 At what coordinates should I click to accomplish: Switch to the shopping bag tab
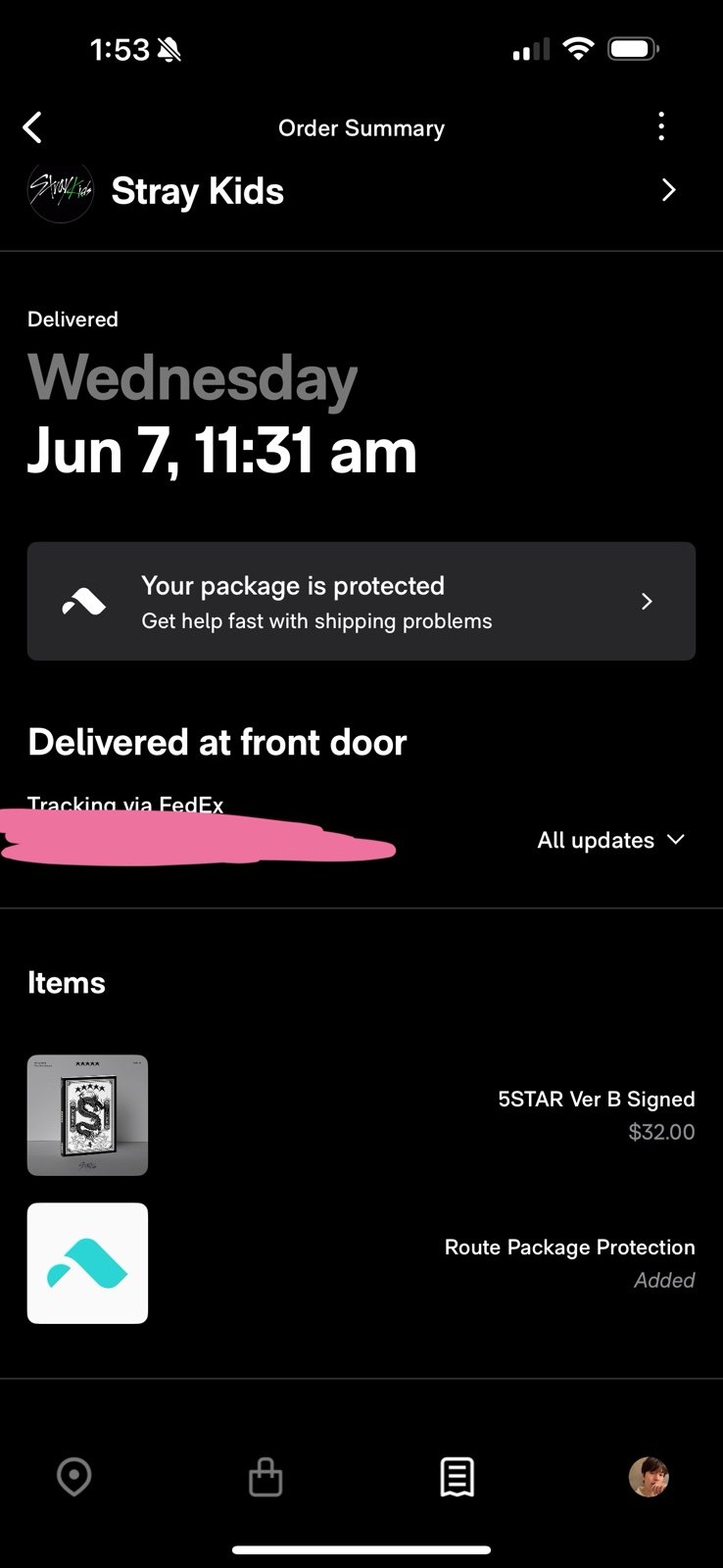pyautogui.click(x=265, y=1476)
